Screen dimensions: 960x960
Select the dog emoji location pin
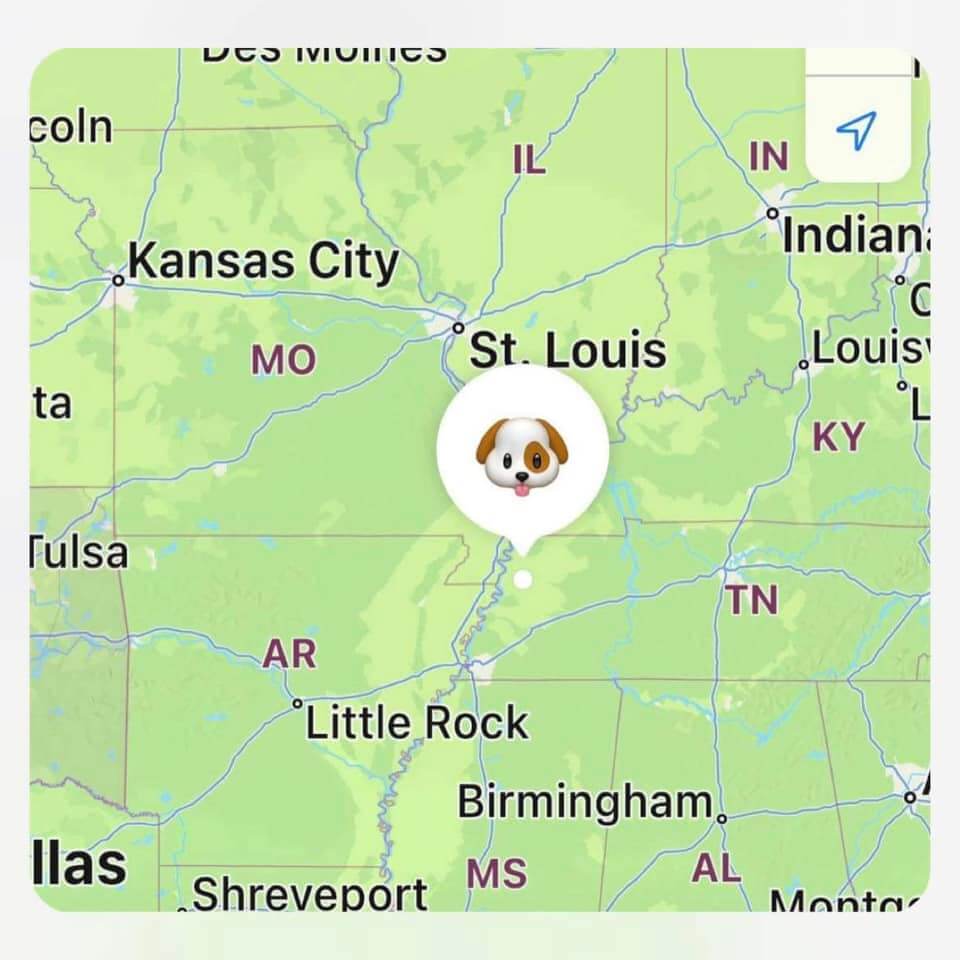522,454
